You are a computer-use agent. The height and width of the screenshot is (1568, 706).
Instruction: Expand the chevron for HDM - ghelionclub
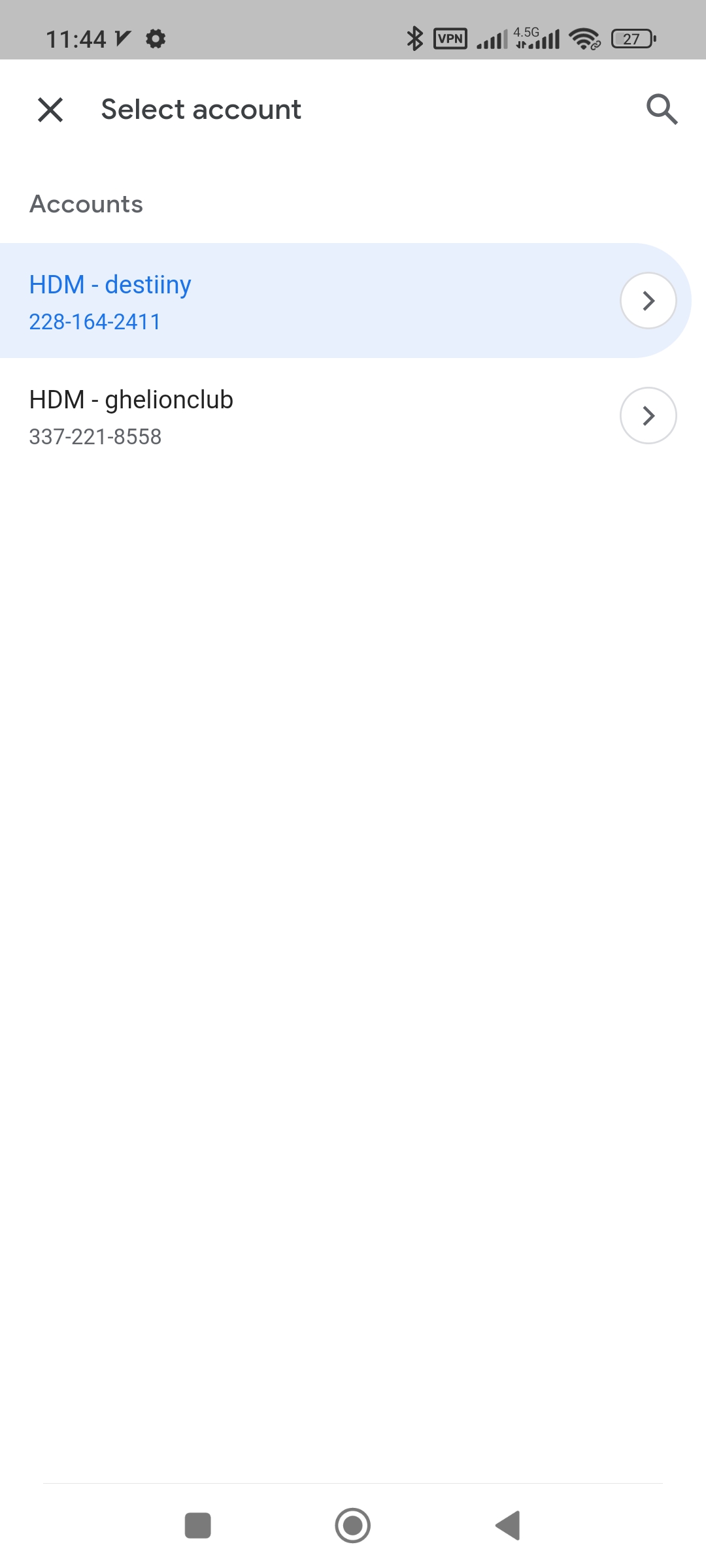pos(648,416)
